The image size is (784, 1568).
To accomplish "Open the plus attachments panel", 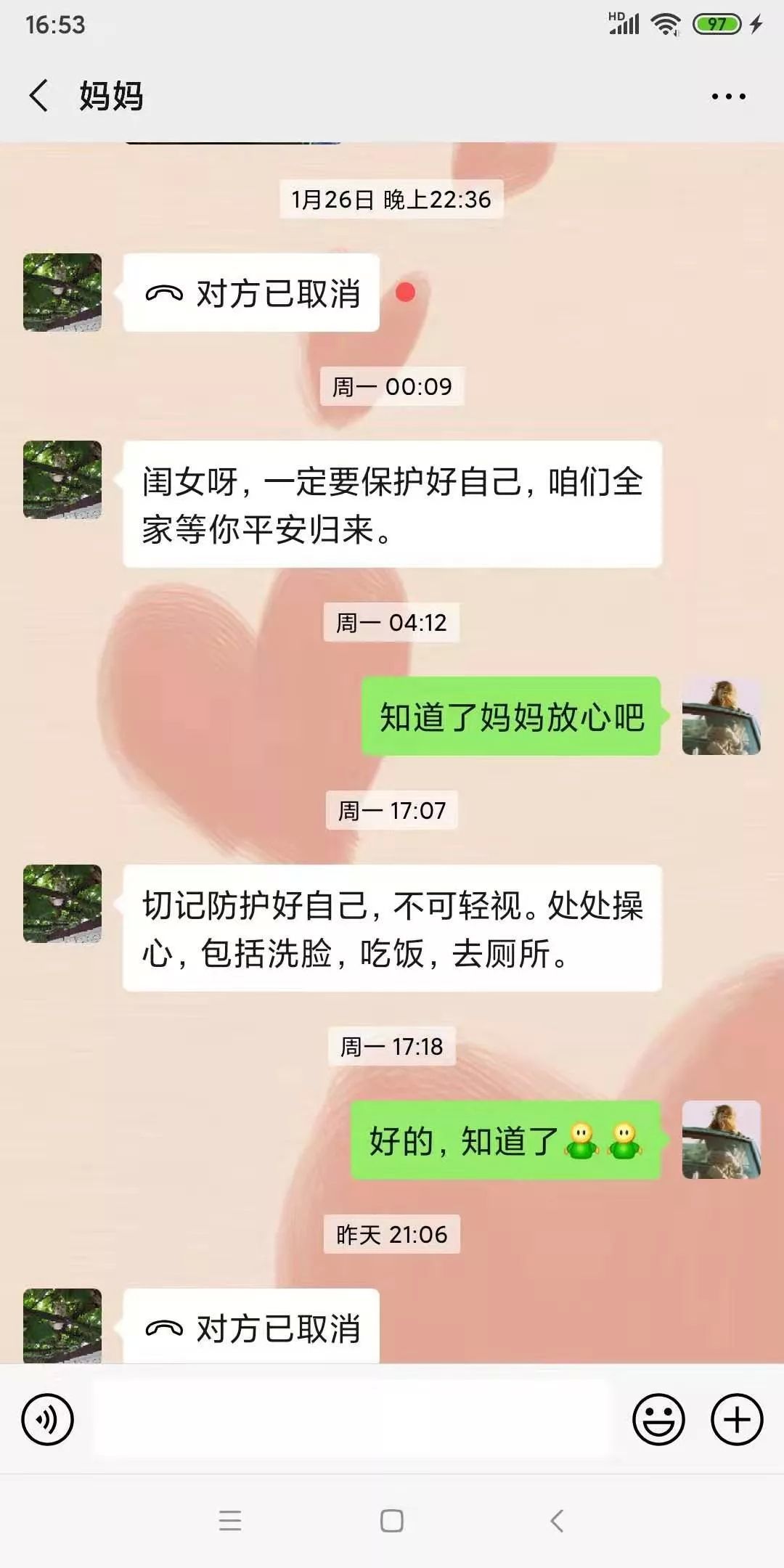I will [736, 1419].
